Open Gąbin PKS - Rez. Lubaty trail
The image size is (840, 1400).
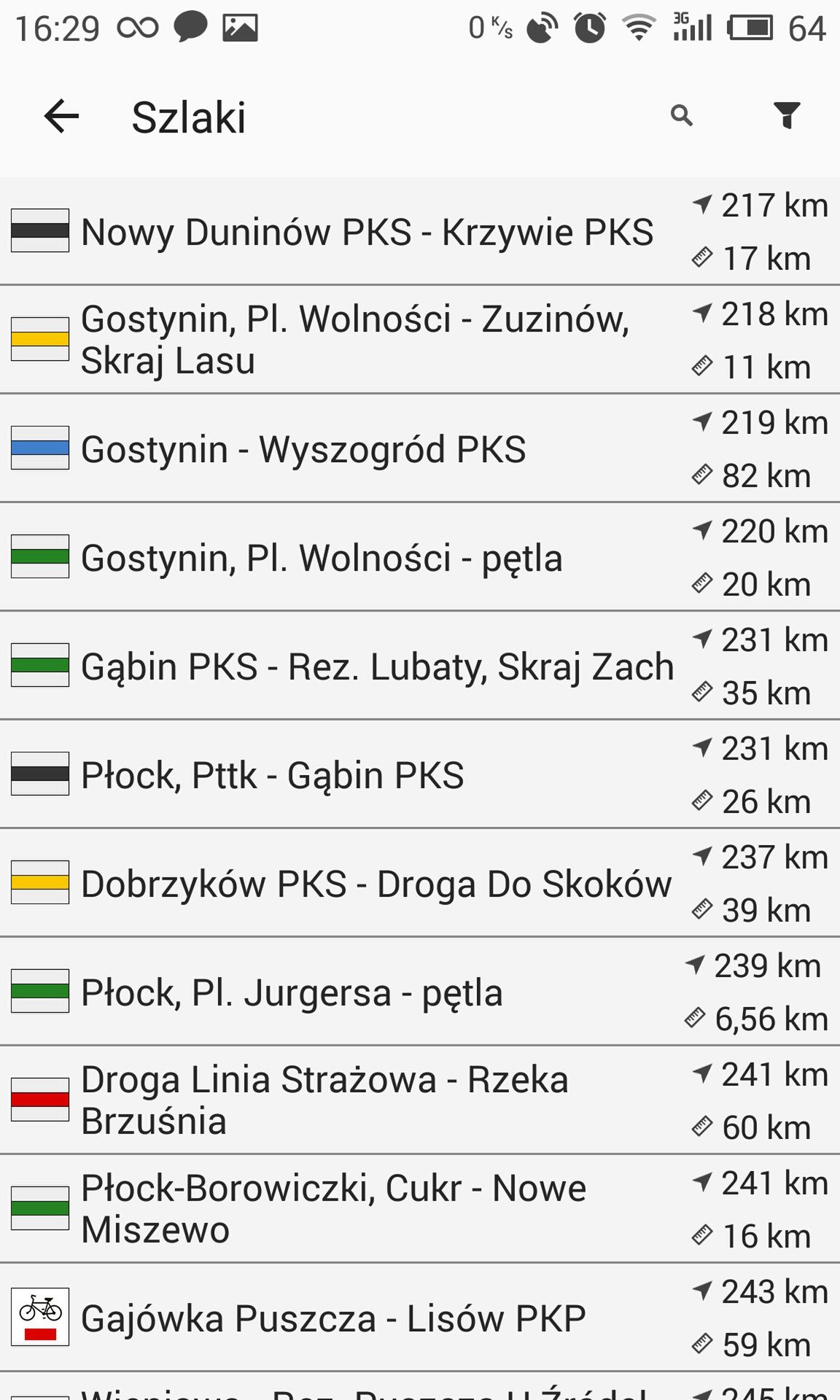(x=420, y=666)
